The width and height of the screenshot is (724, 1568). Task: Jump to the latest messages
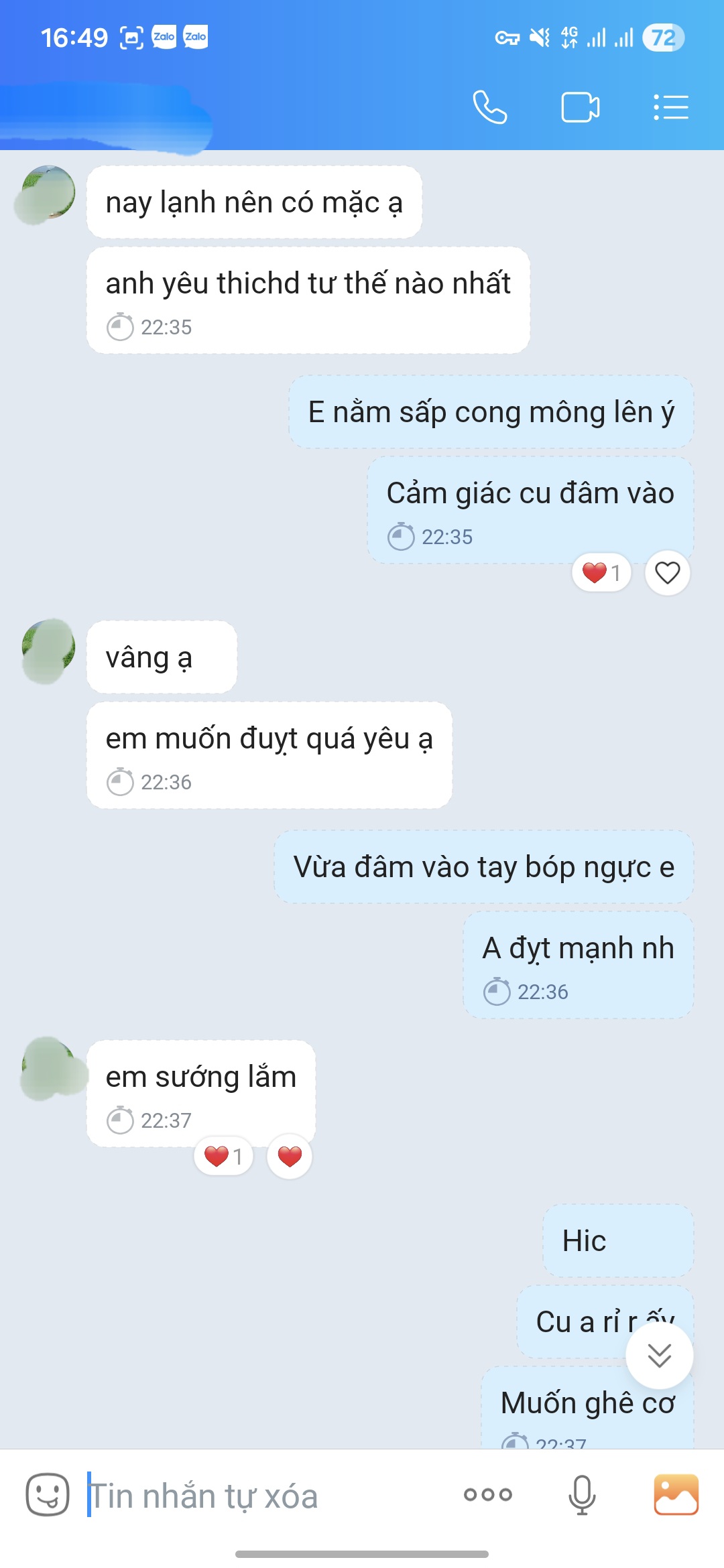pyautogui.click(x=660, y=1355)
